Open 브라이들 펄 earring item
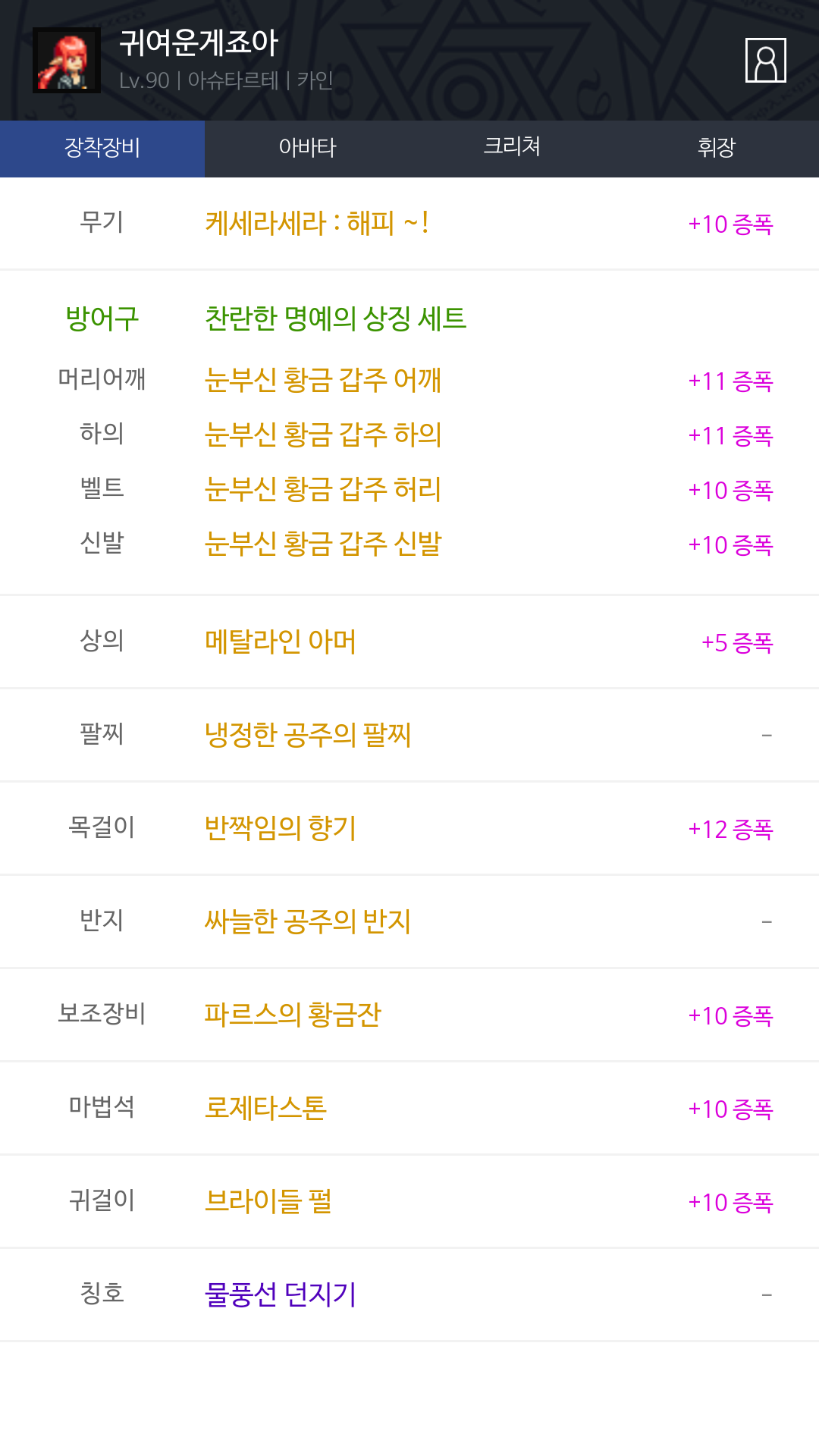The image size is (819, 1456). tap(268, 1201)
